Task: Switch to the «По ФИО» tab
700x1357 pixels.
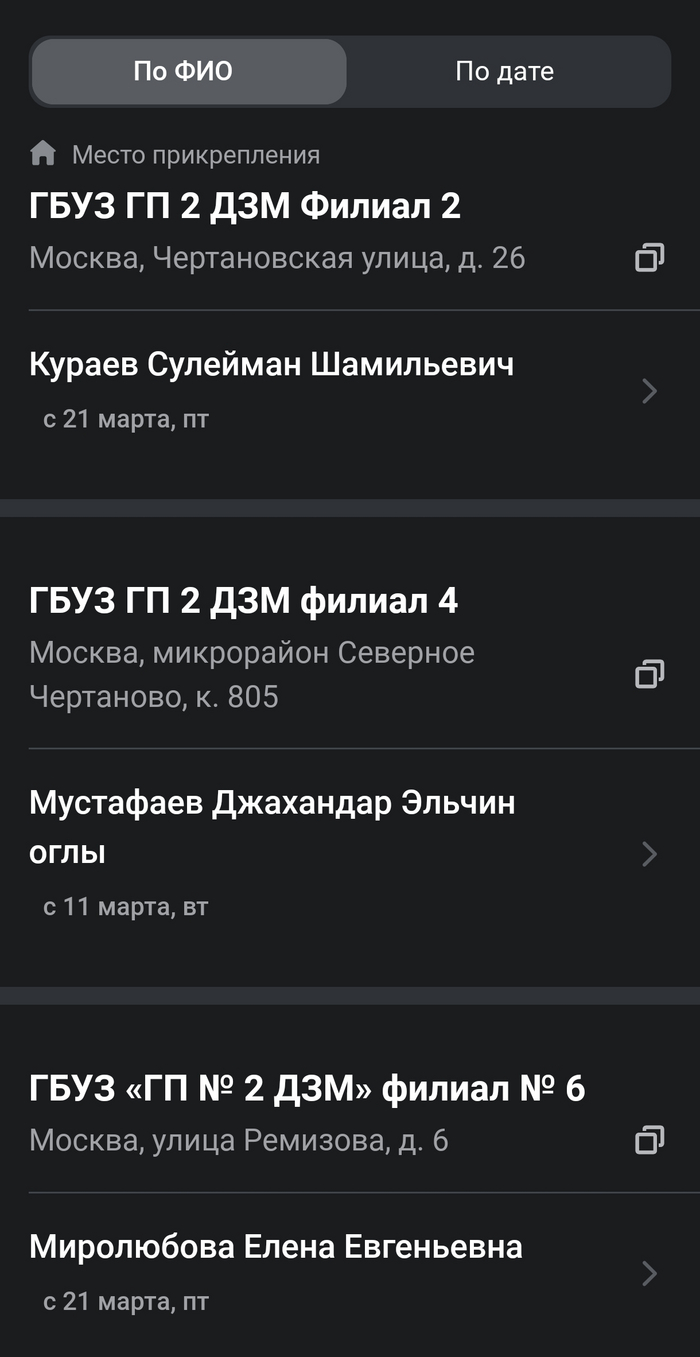Action: click(189, 72)
